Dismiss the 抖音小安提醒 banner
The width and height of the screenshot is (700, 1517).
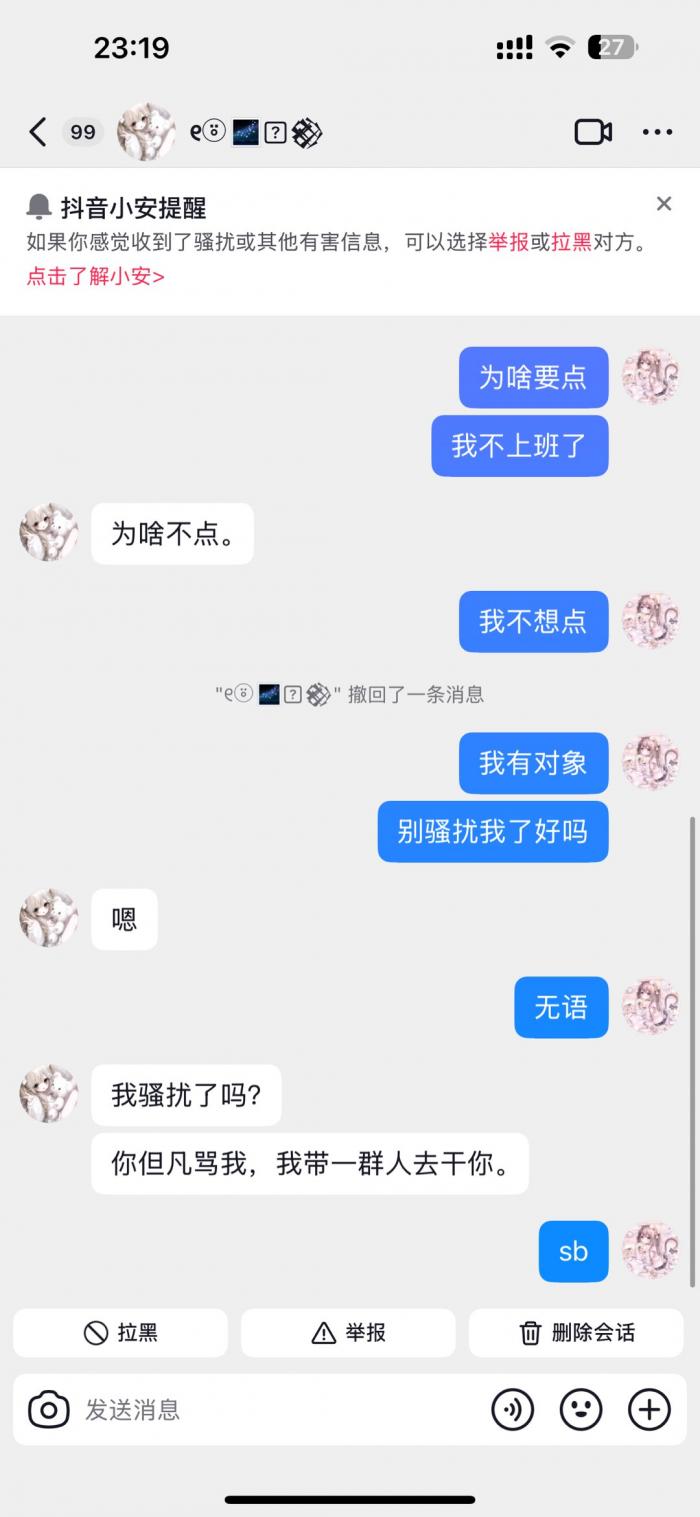click(663, 204)
